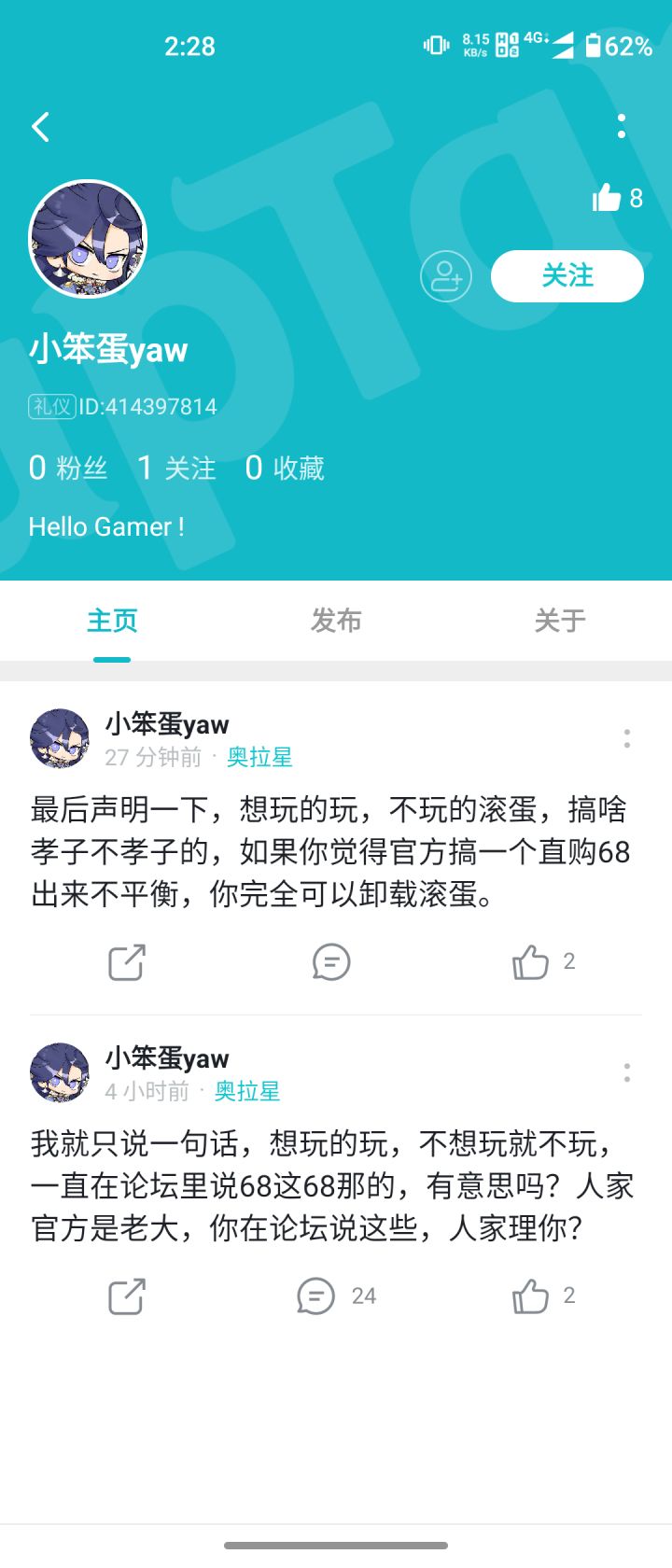Image resolution: width=672 pixels, height=1568 pixels.
Task: Open comments on the 27-minute-old post
Action: coord(329,961)
